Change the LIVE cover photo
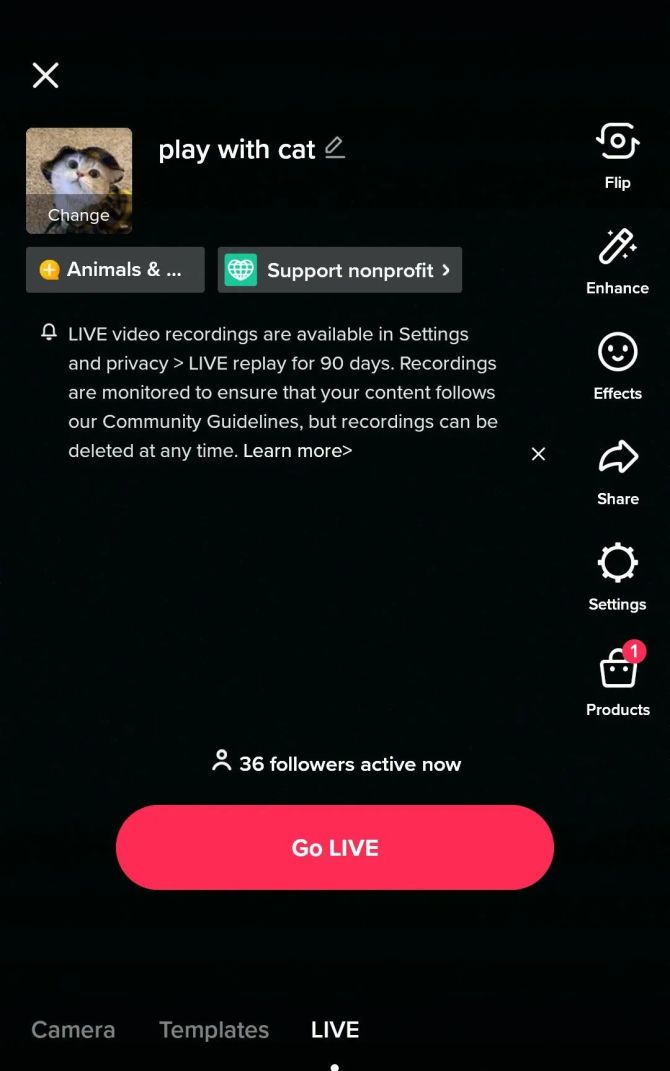Screen dimensions: 670x1071 [x=79, y=181]
